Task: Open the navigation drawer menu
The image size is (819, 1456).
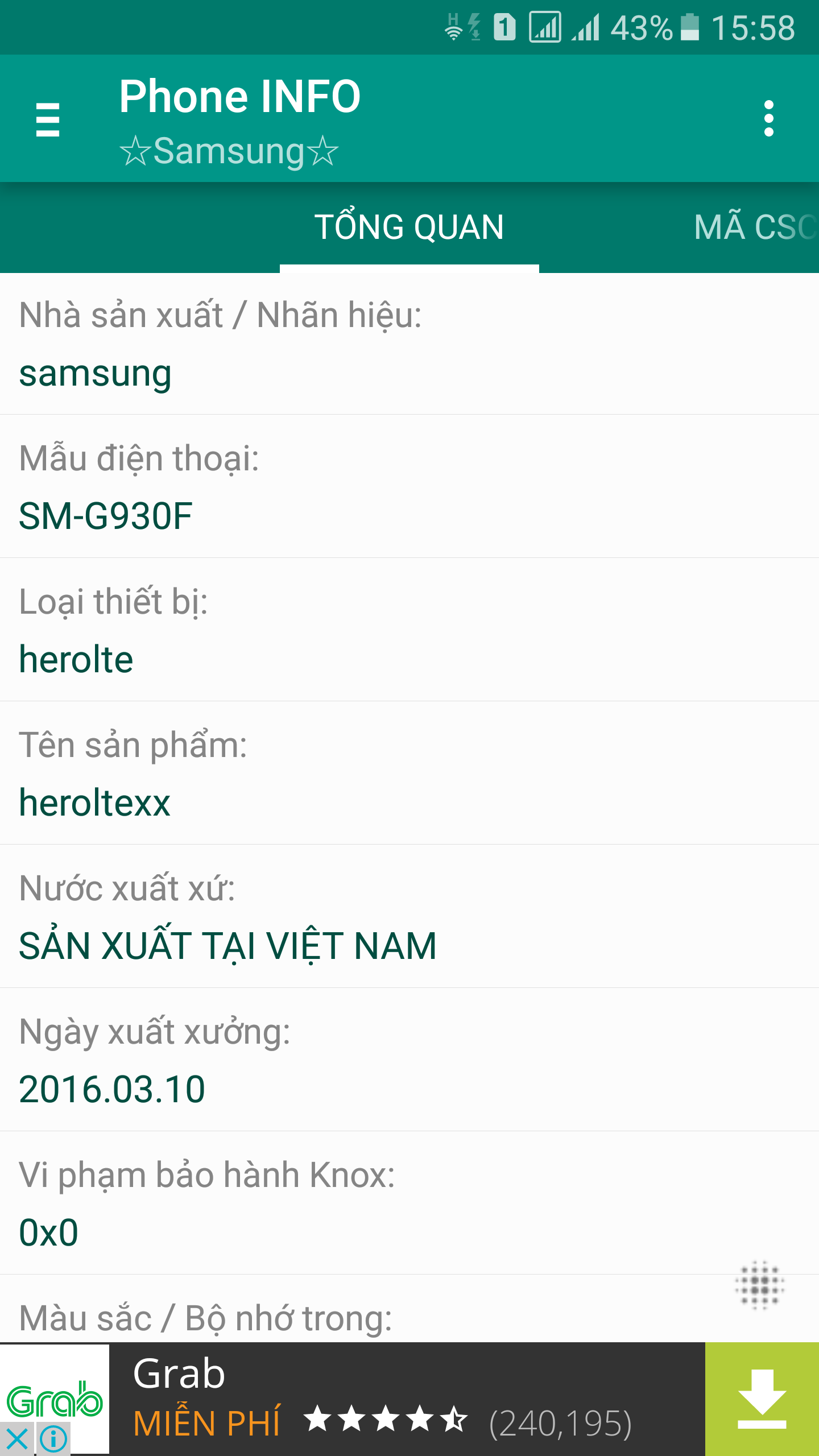Action: [x=48, y=119]
